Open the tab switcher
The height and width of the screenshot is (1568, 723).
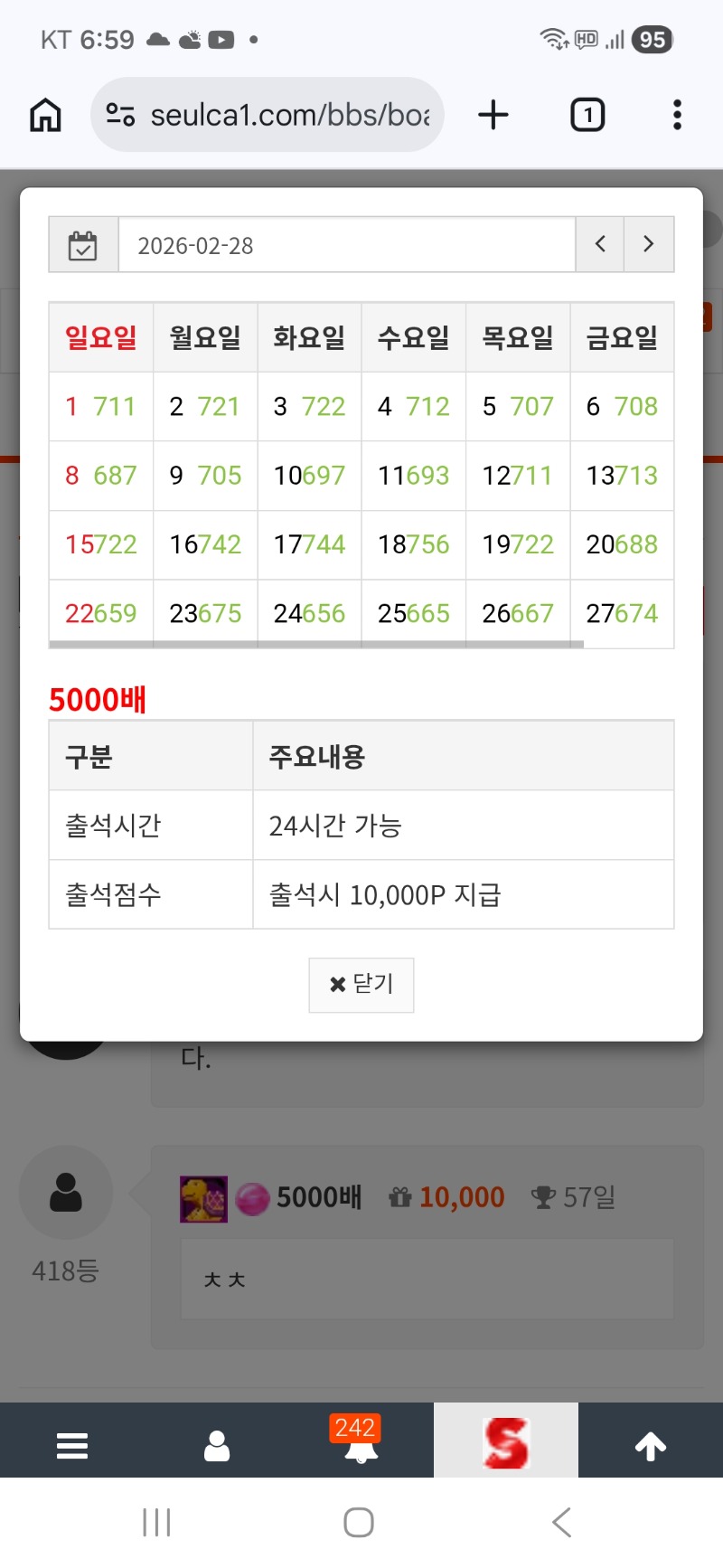(x=587, y=115)
